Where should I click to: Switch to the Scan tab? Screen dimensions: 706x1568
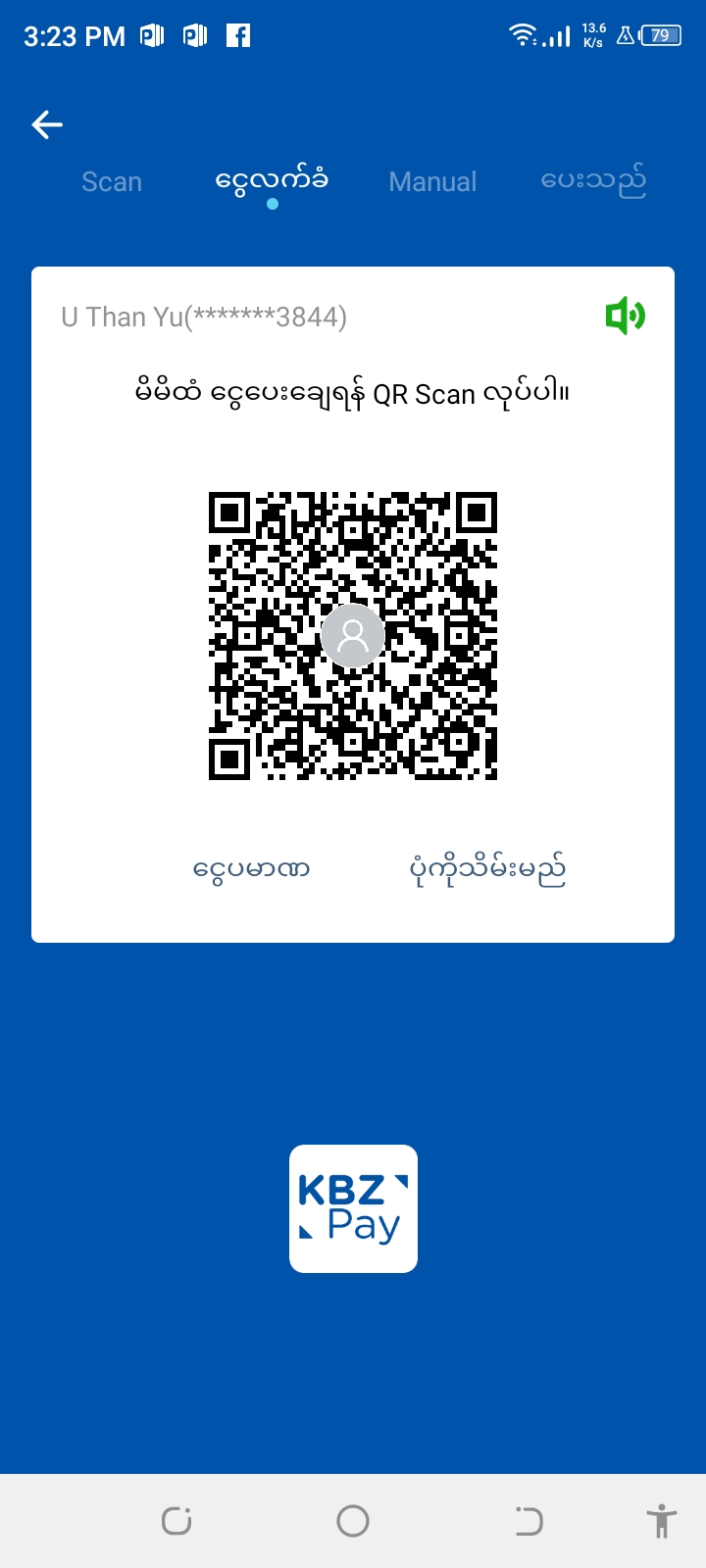click(x=112, y=182)
